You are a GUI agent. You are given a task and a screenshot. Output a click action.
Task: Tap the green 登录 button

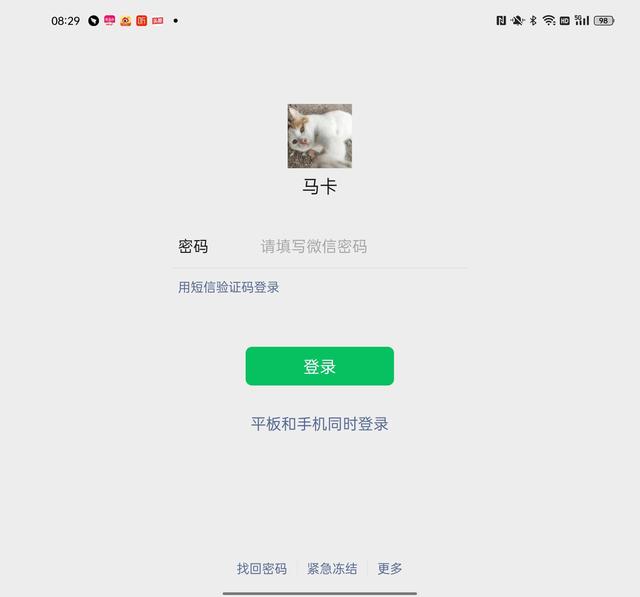click(x=320, y=366)
